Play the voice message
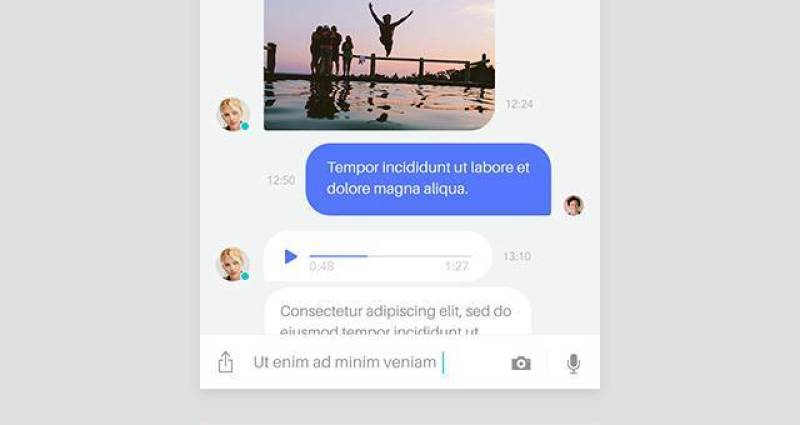This screenshot has height=425, width=800. tap(291, 257)
